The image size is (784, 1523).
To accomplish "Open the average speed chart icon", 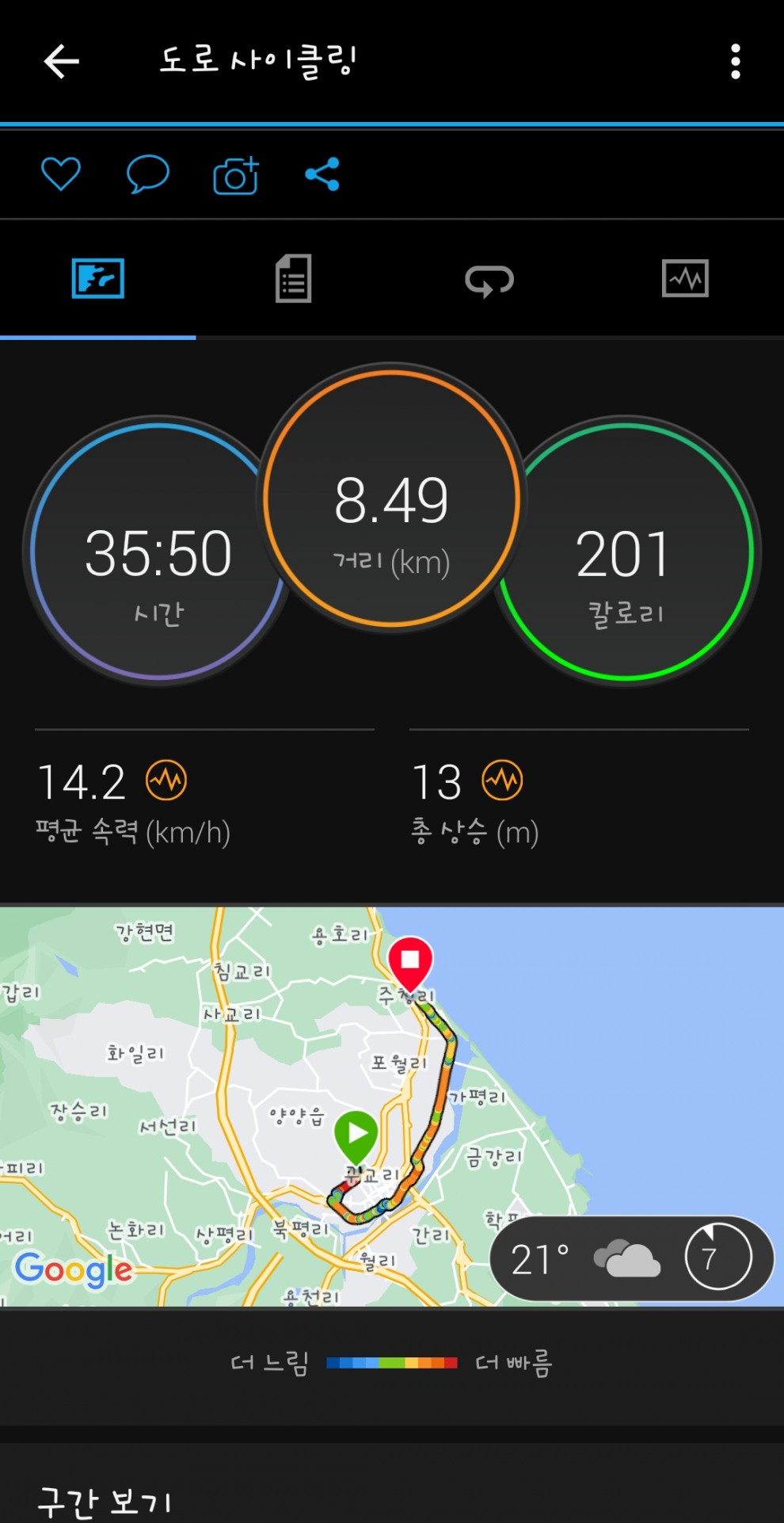I will [x=166, y=781].
